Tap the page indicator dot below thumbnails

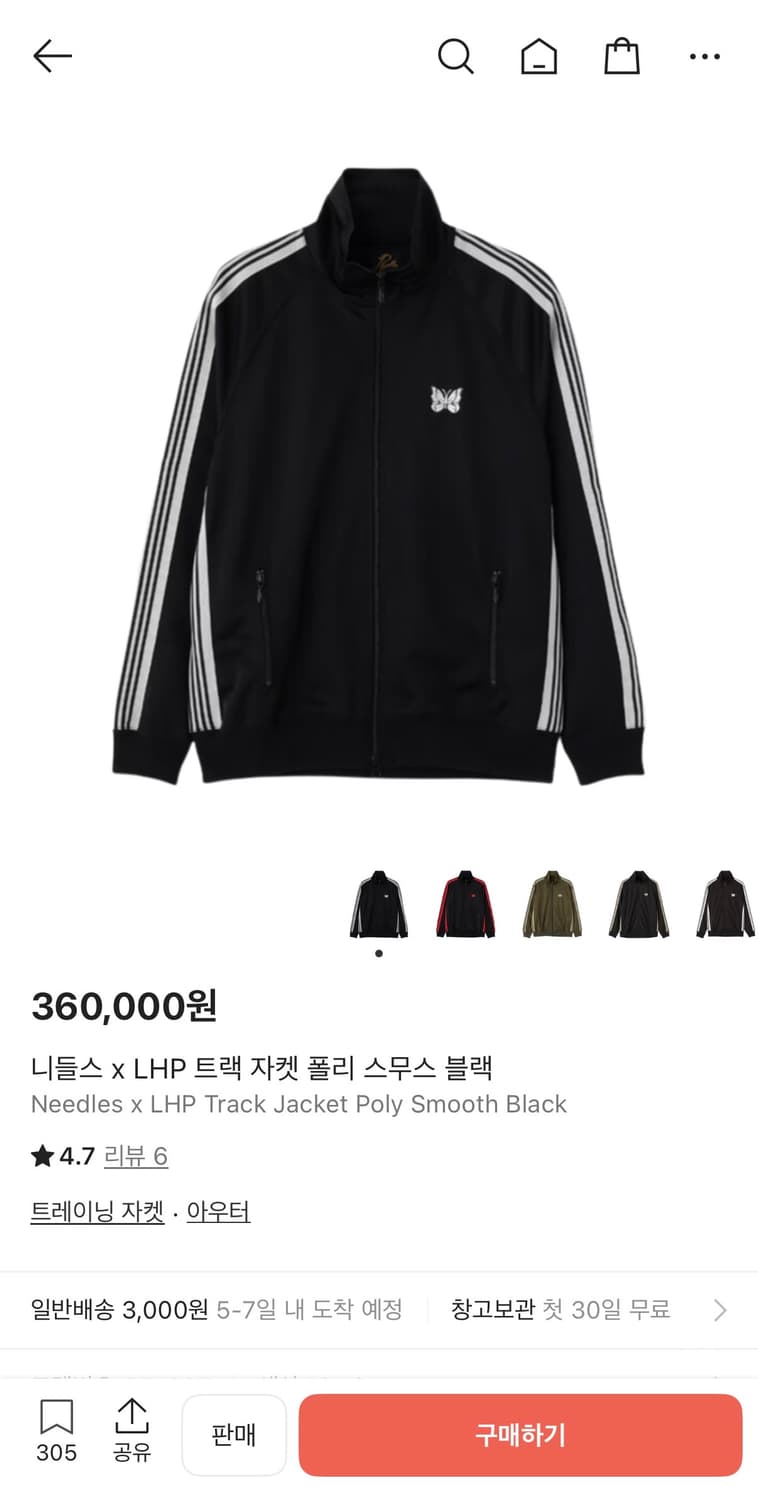(x=378, y=953)
